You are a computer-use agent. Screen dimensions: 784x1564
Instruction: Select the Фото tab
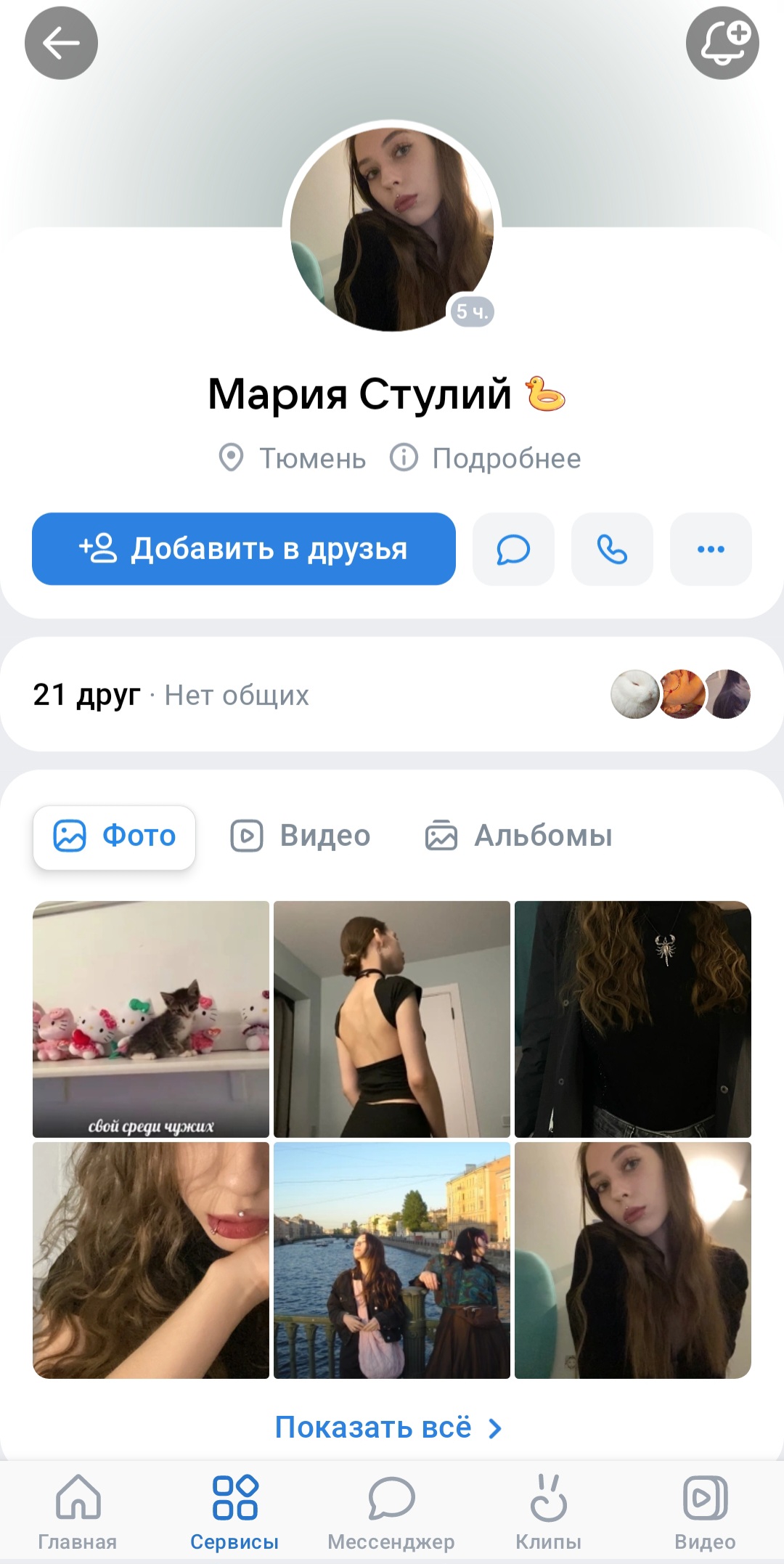[115, 836]
